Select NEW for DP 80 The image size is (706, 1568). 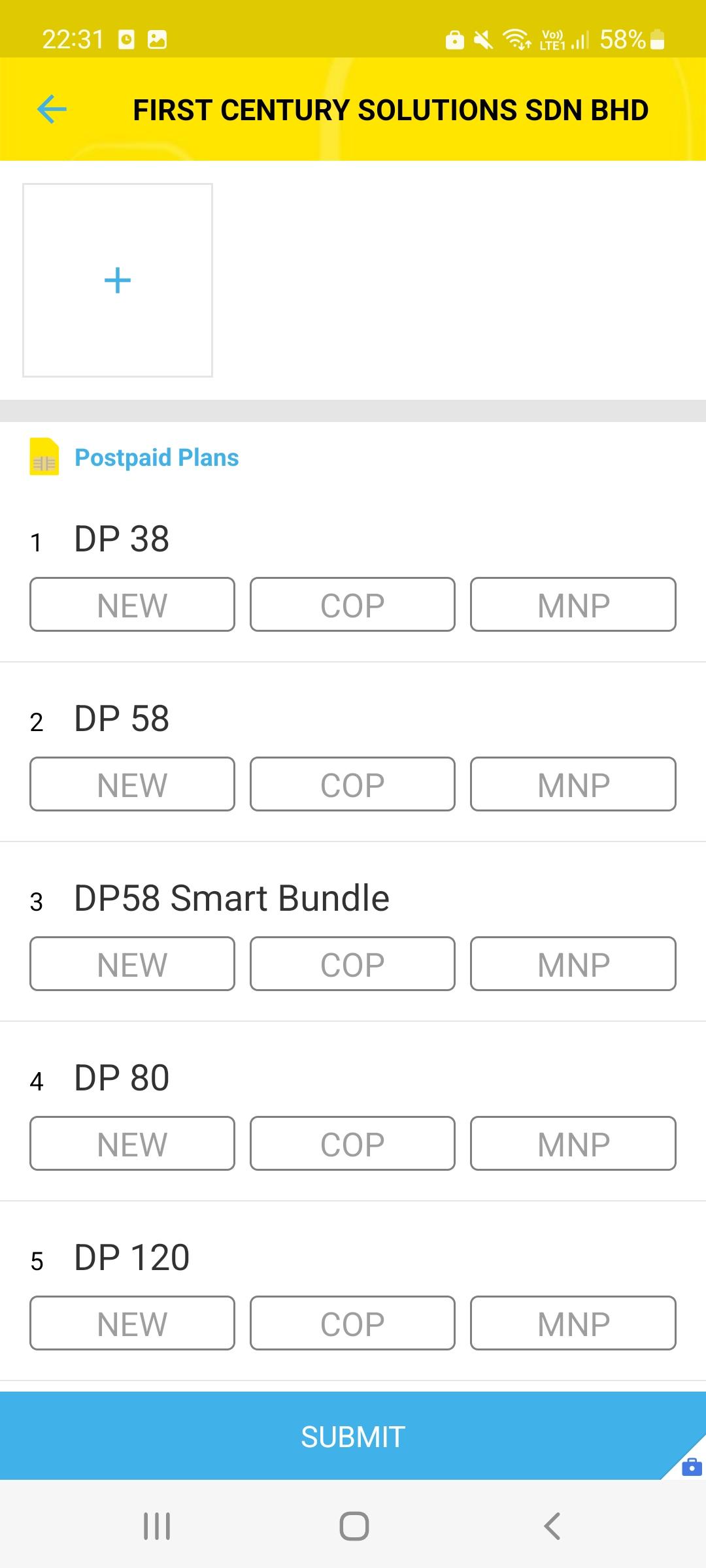coord(132,1143)
